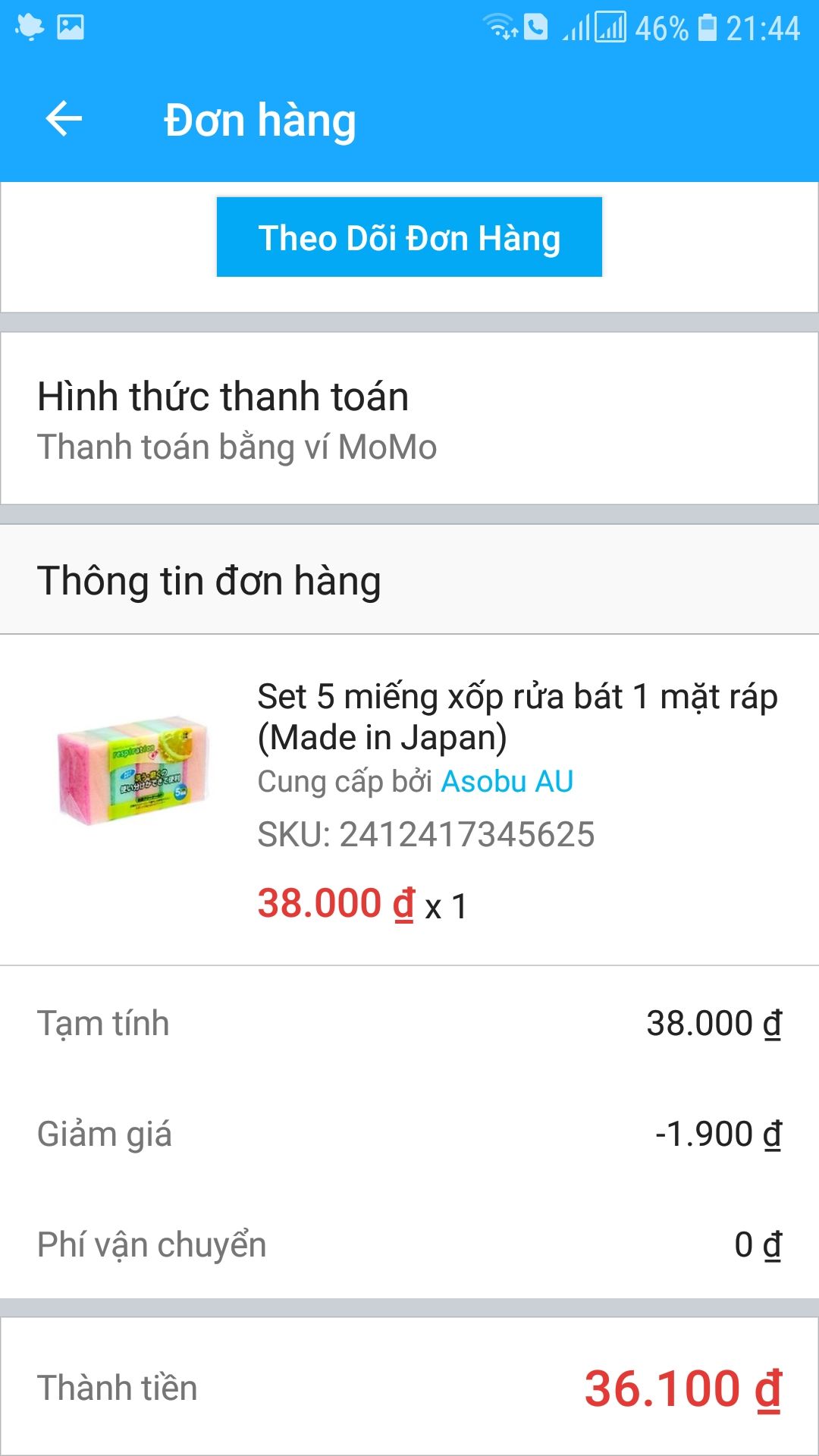Select Thanh toán bằng ví MoMo
Screen dimensions: 819x1456
point(239,447)
